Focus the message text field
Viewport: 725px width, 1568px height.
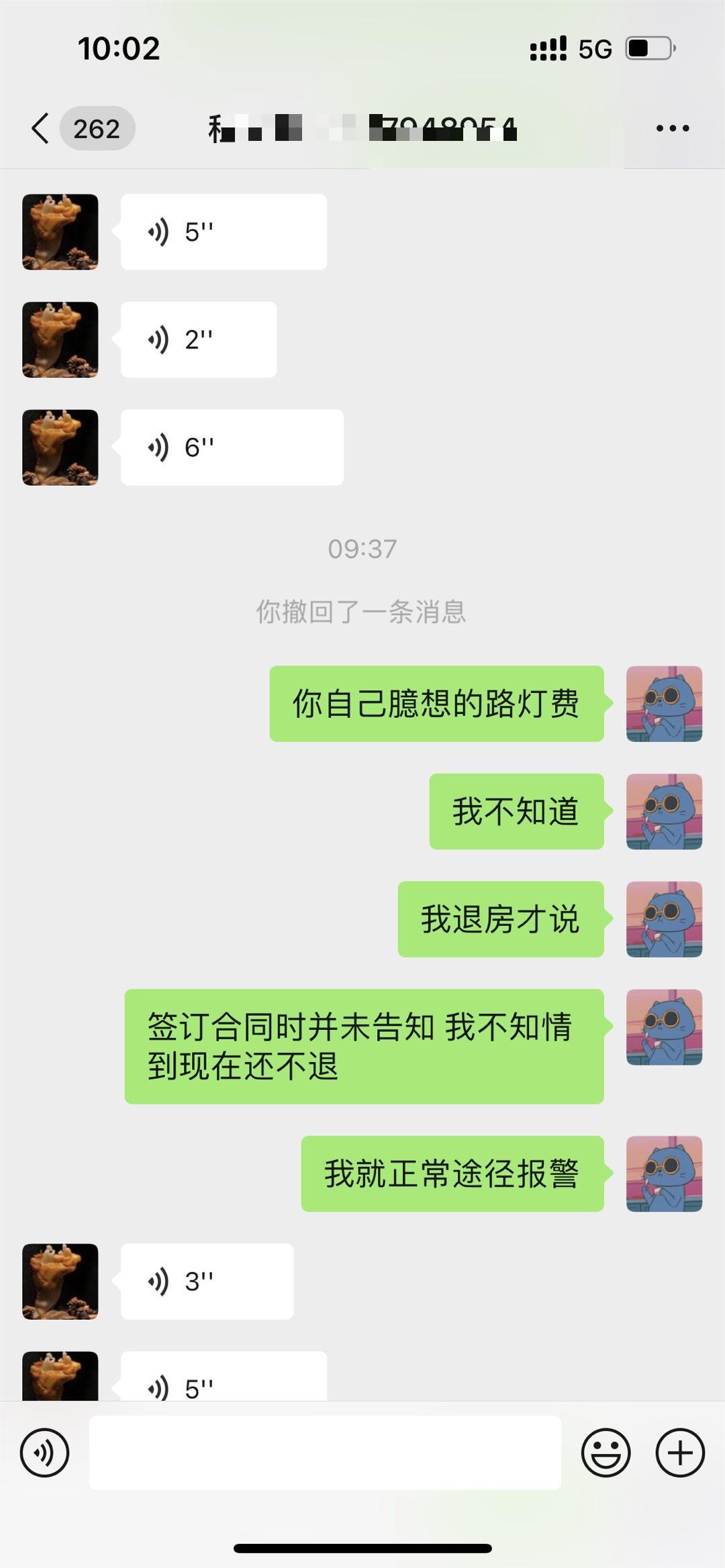point(325,1453)
